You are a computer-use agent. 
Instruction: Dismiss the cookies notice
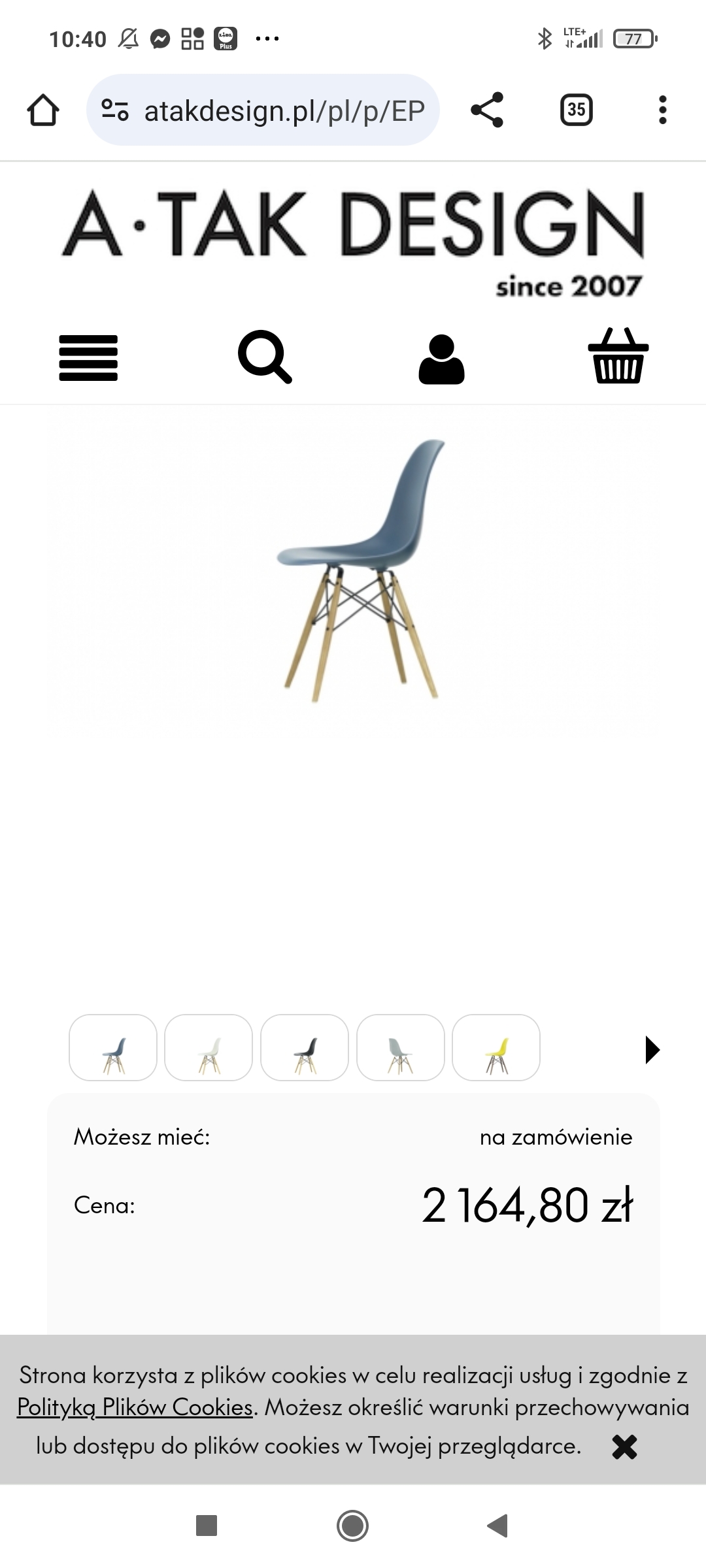coord(624,1446)
